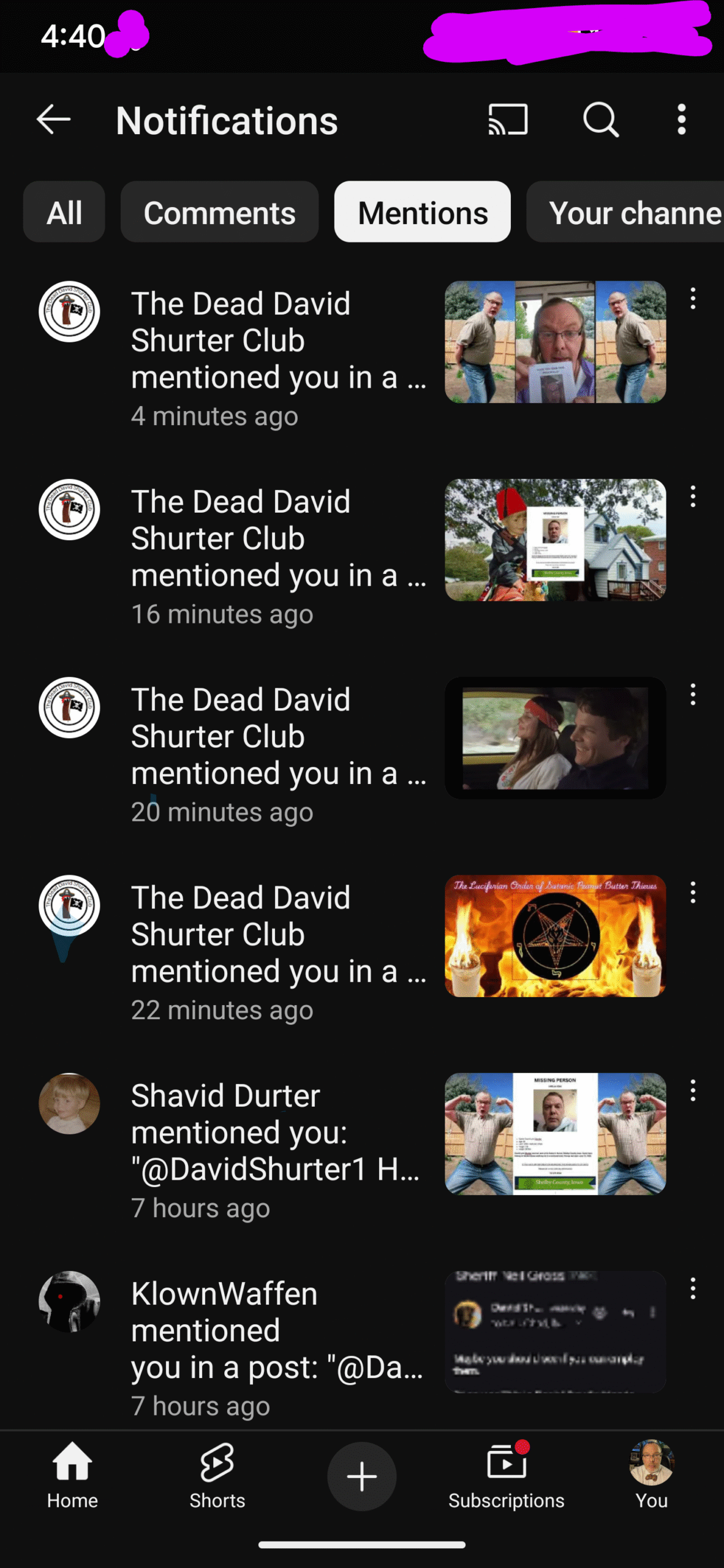
Task: Open options for KlownWaffen's notification
Action: pyautogui.click(x=693, y=1289)
